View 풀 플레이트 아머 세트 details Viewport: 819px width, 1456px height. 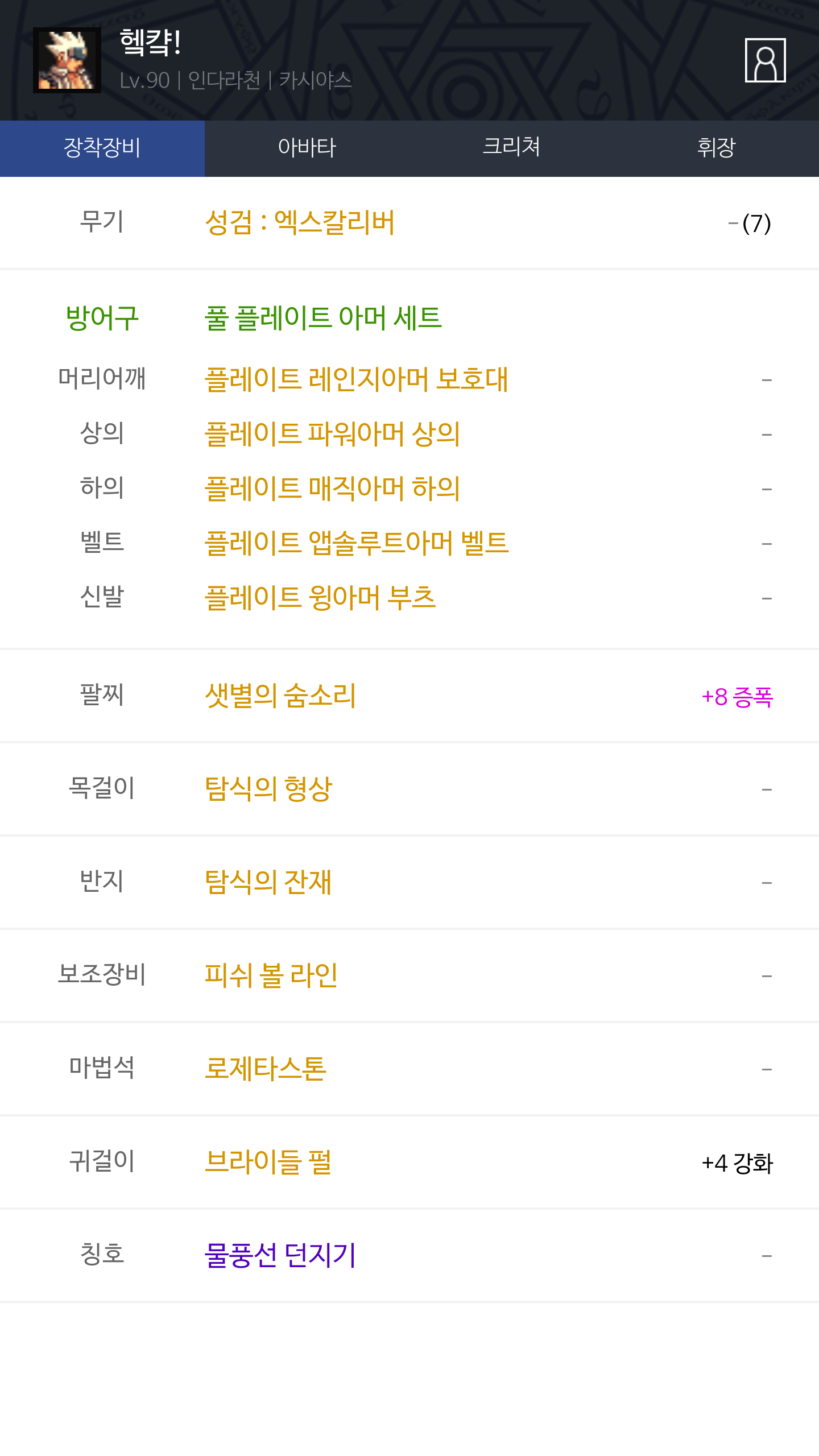323,318
